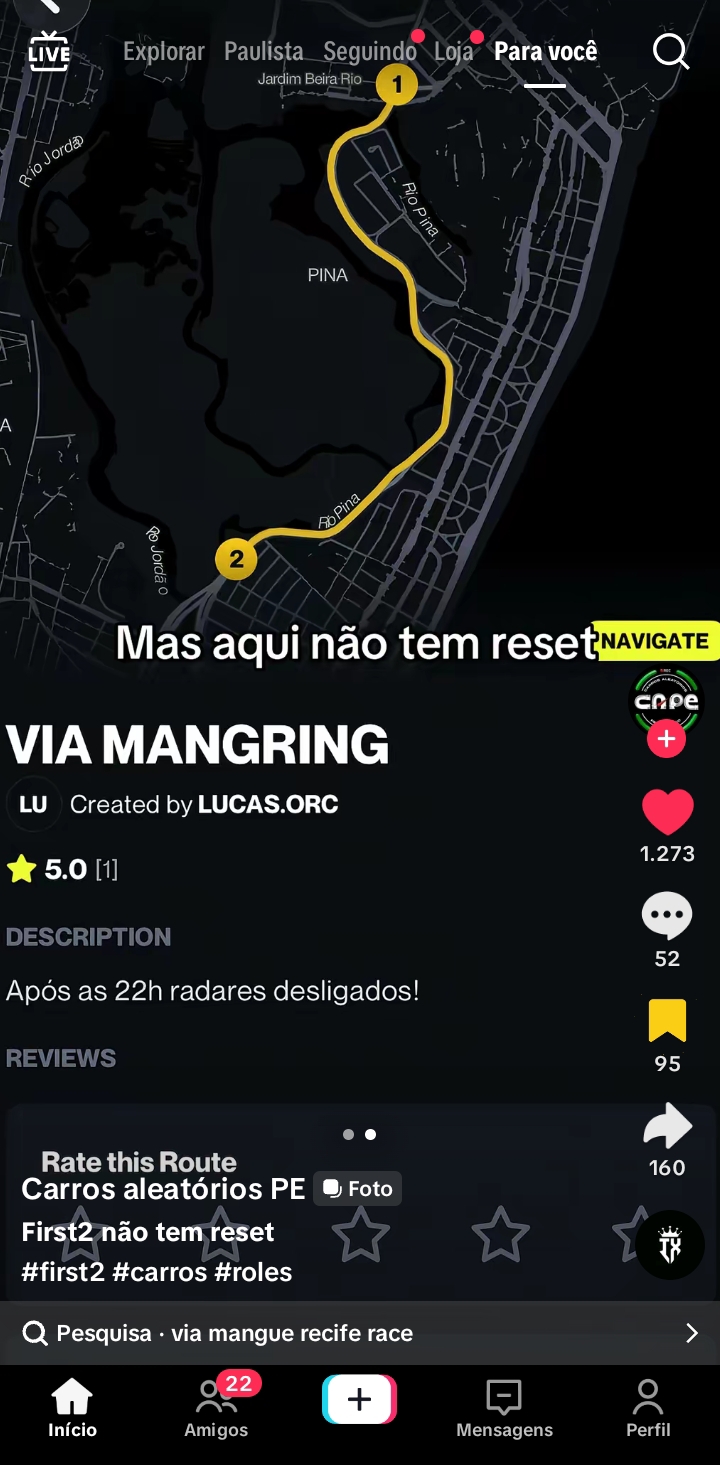Tap the #first2 hashtag
This screenshot has width=720, height=1465.
click(x=62, y=1272)
